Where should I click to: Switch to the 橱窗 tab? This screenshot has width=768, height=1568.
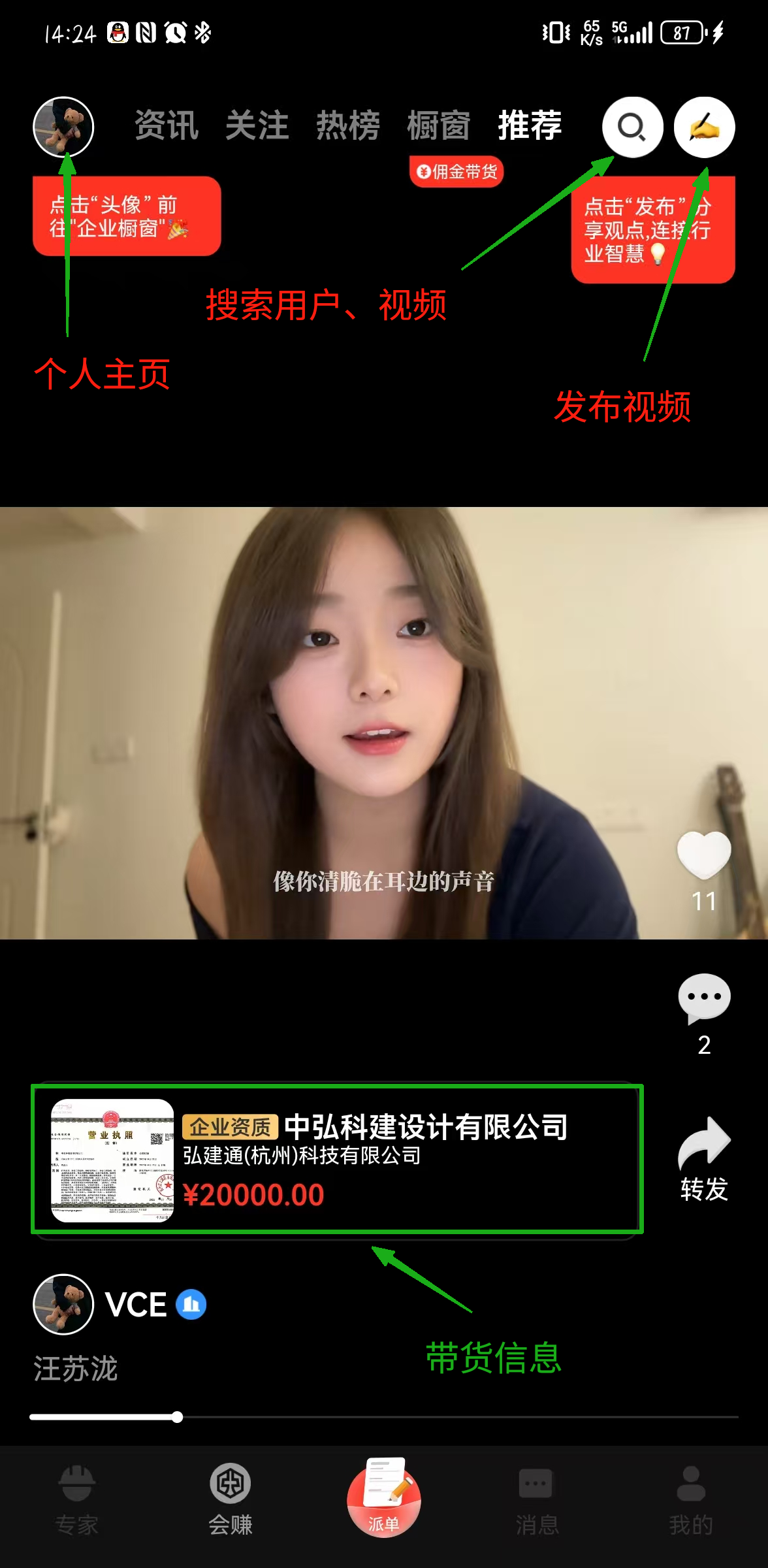coord(438,125)
